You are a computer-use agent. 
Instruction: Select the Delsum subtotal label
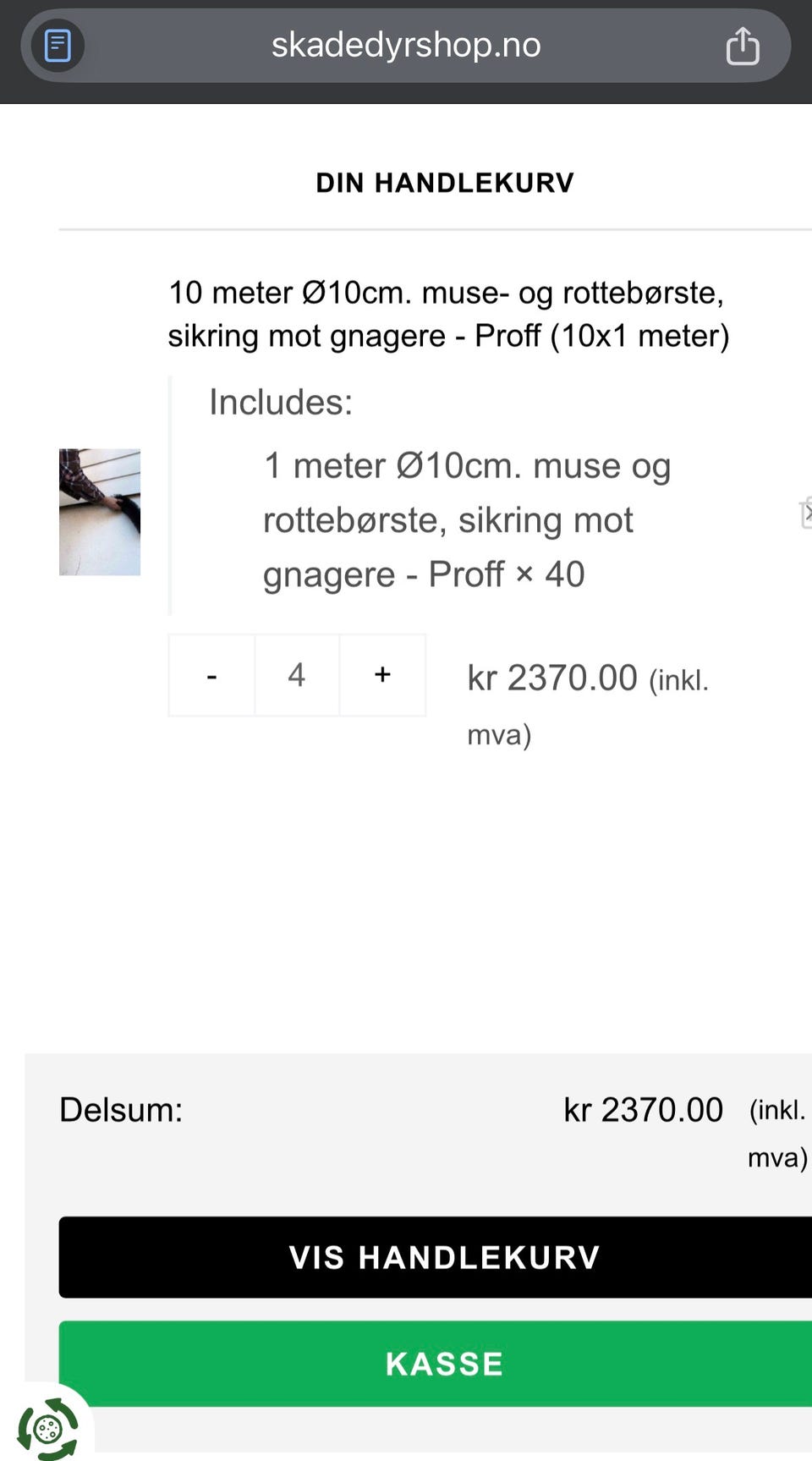click(x=121, y=1109)
